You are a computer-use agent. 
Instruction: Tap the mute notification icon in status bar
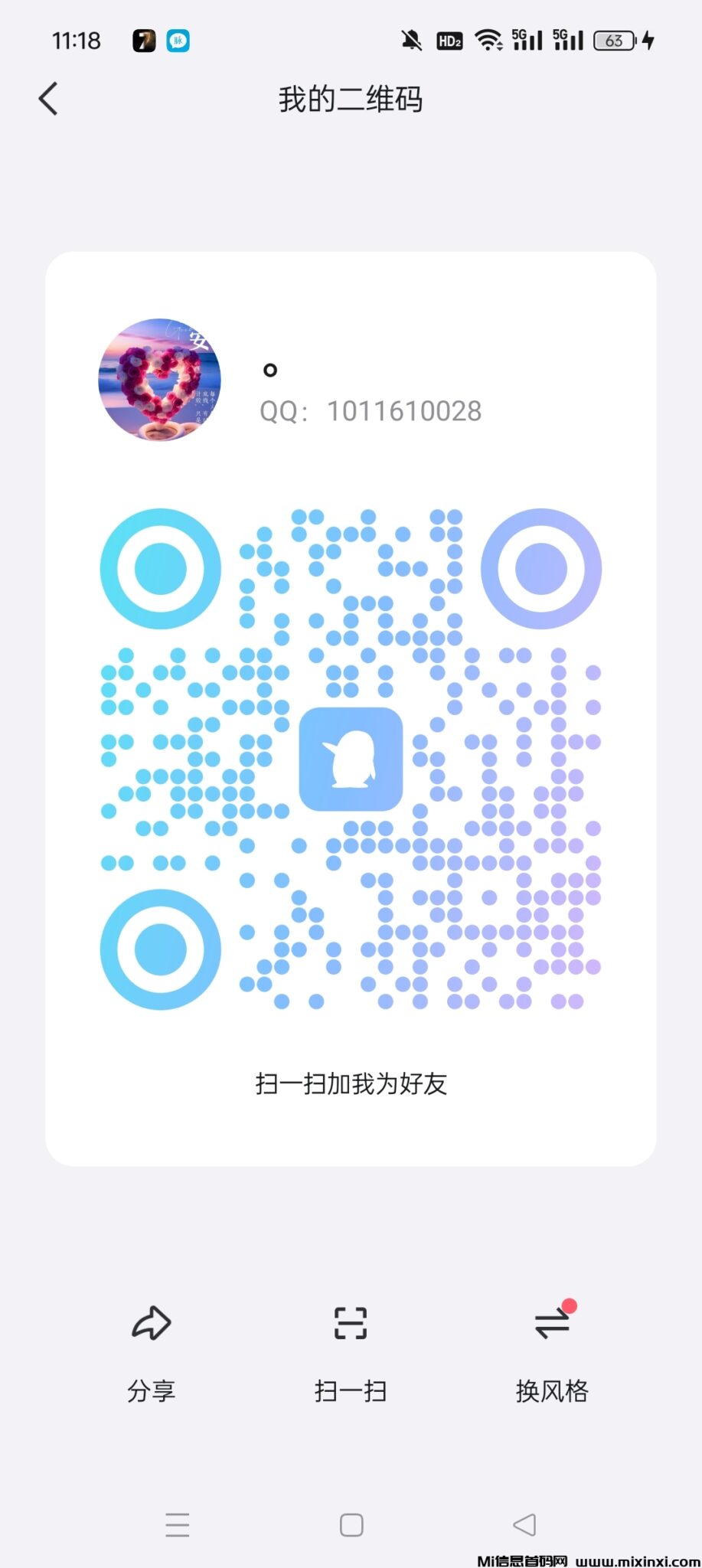(x=411, y=40)
